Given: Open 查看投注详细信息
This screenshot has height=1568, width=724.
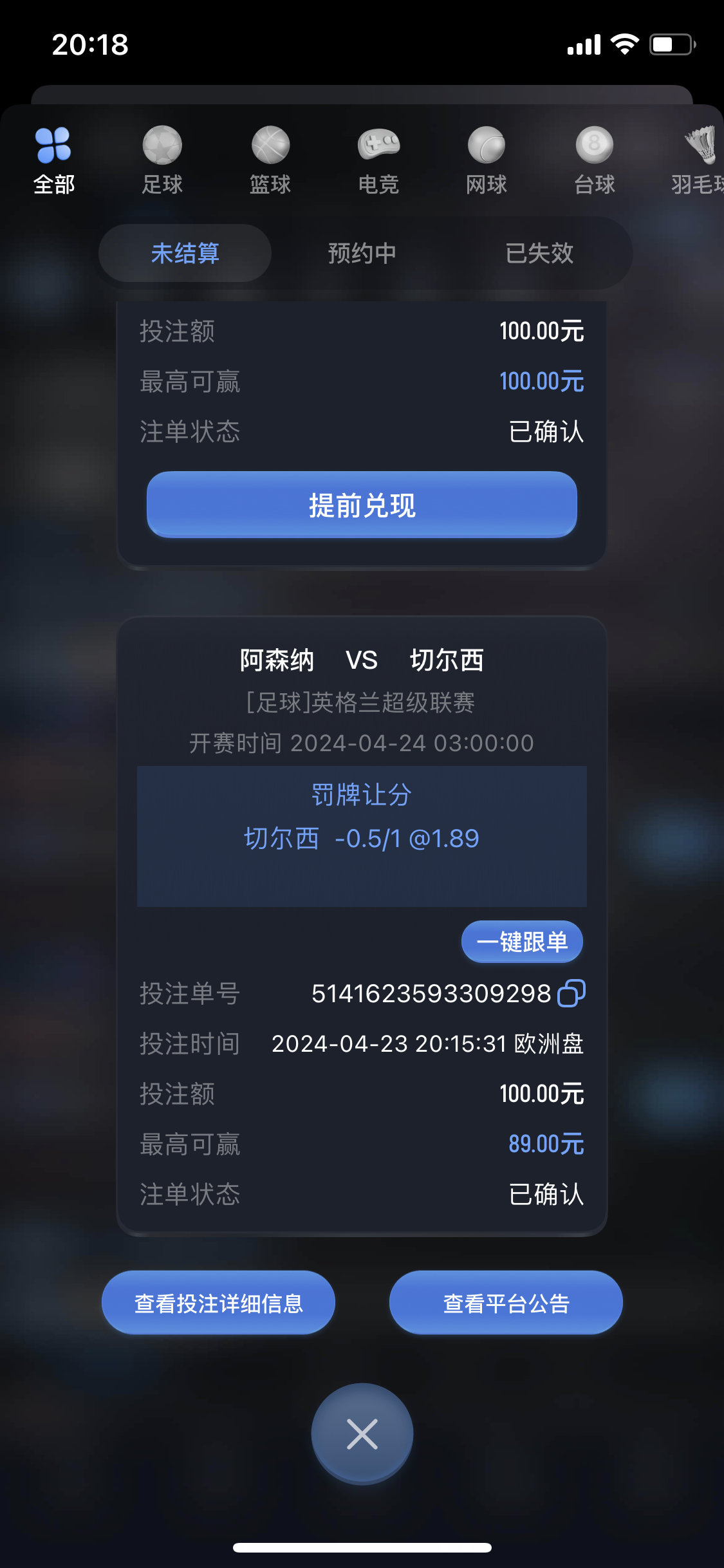Looking at the screenshot, I should point(219,1303).
